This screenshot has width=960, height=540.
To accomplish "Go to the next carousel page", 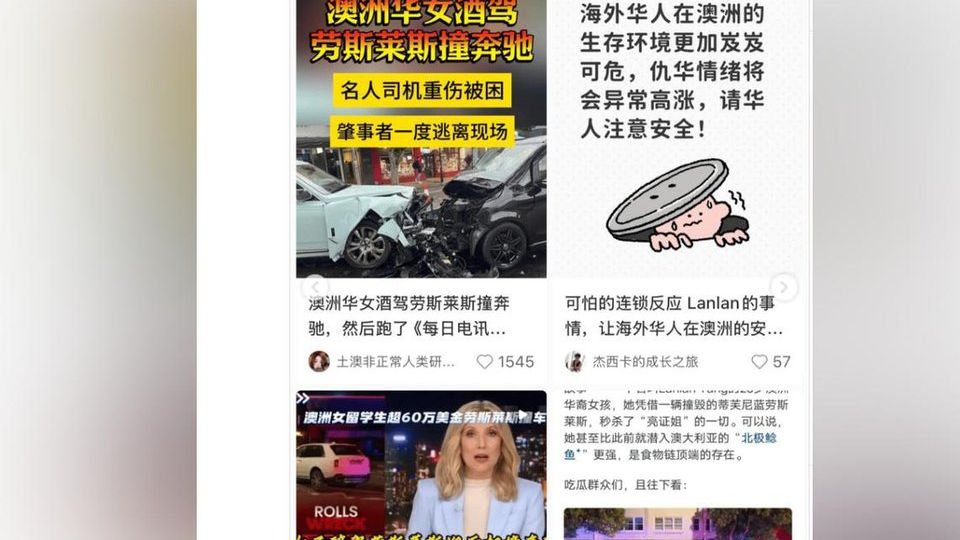I will pos(784,288).
